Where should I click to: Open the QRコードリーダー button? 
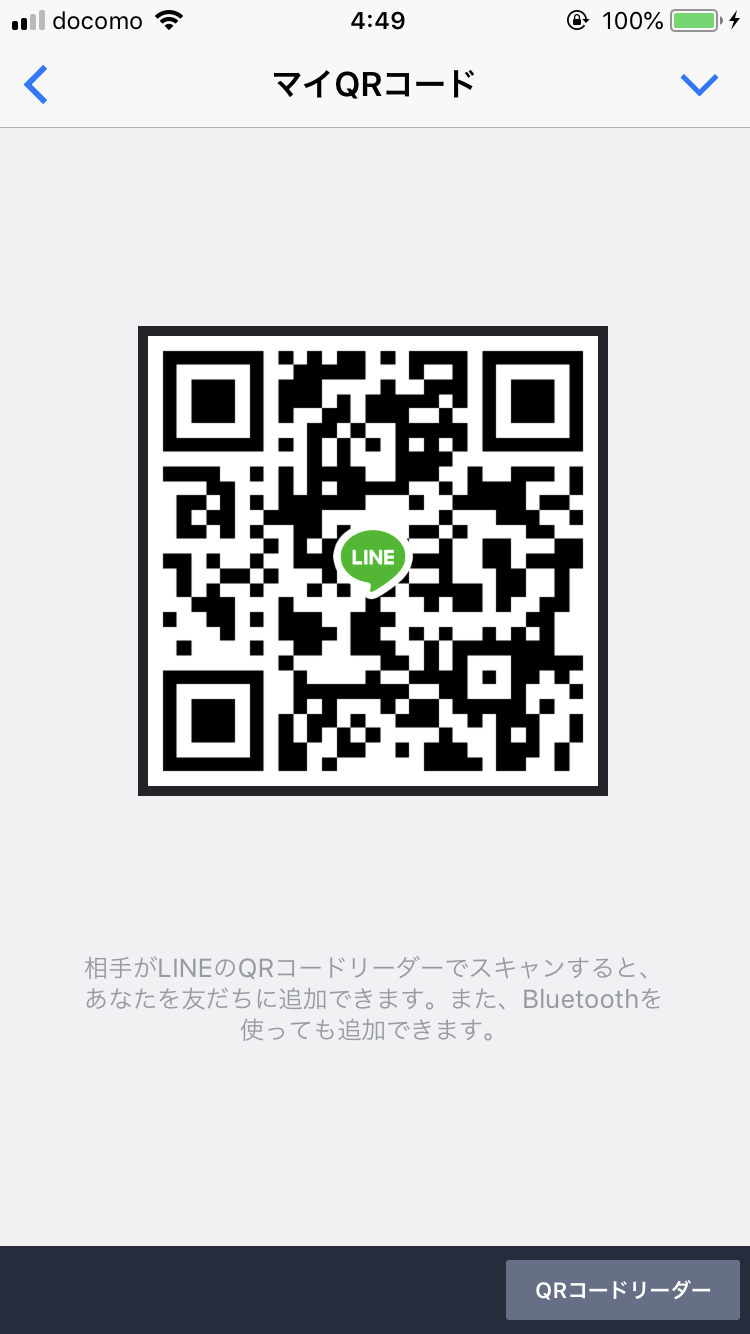click(622, 1290)
